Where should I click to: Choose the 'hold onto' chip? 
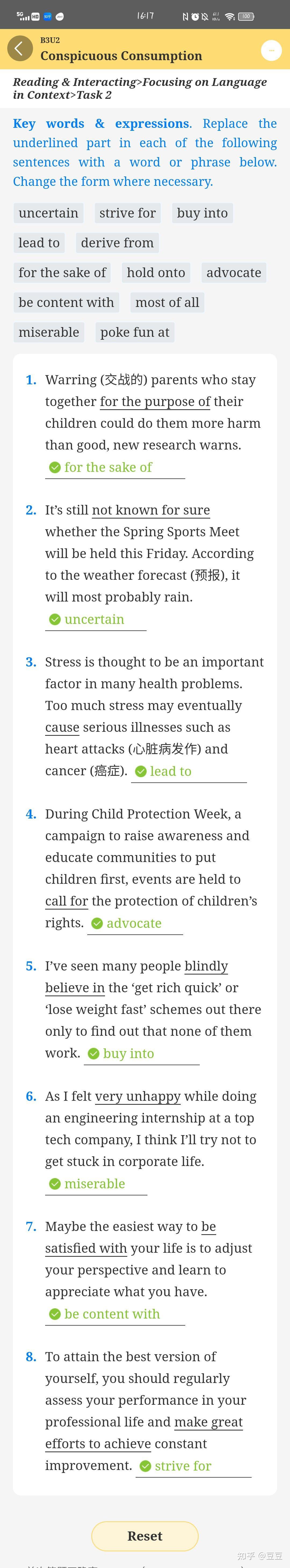pyautogui.click(x=155, y=273)
